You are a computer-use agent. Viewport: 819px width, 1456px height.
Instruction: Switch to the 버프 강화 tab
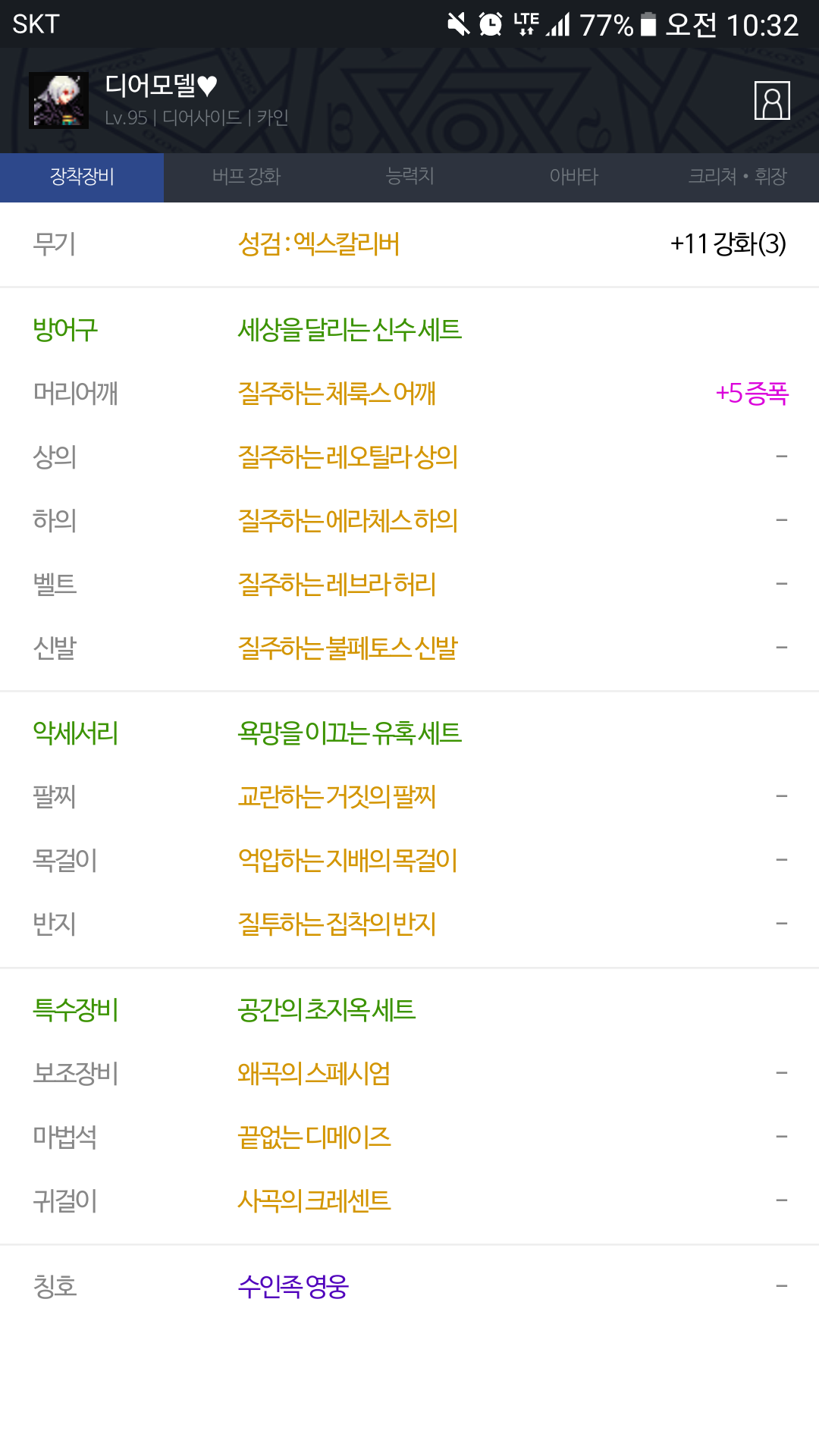(246, 177)
